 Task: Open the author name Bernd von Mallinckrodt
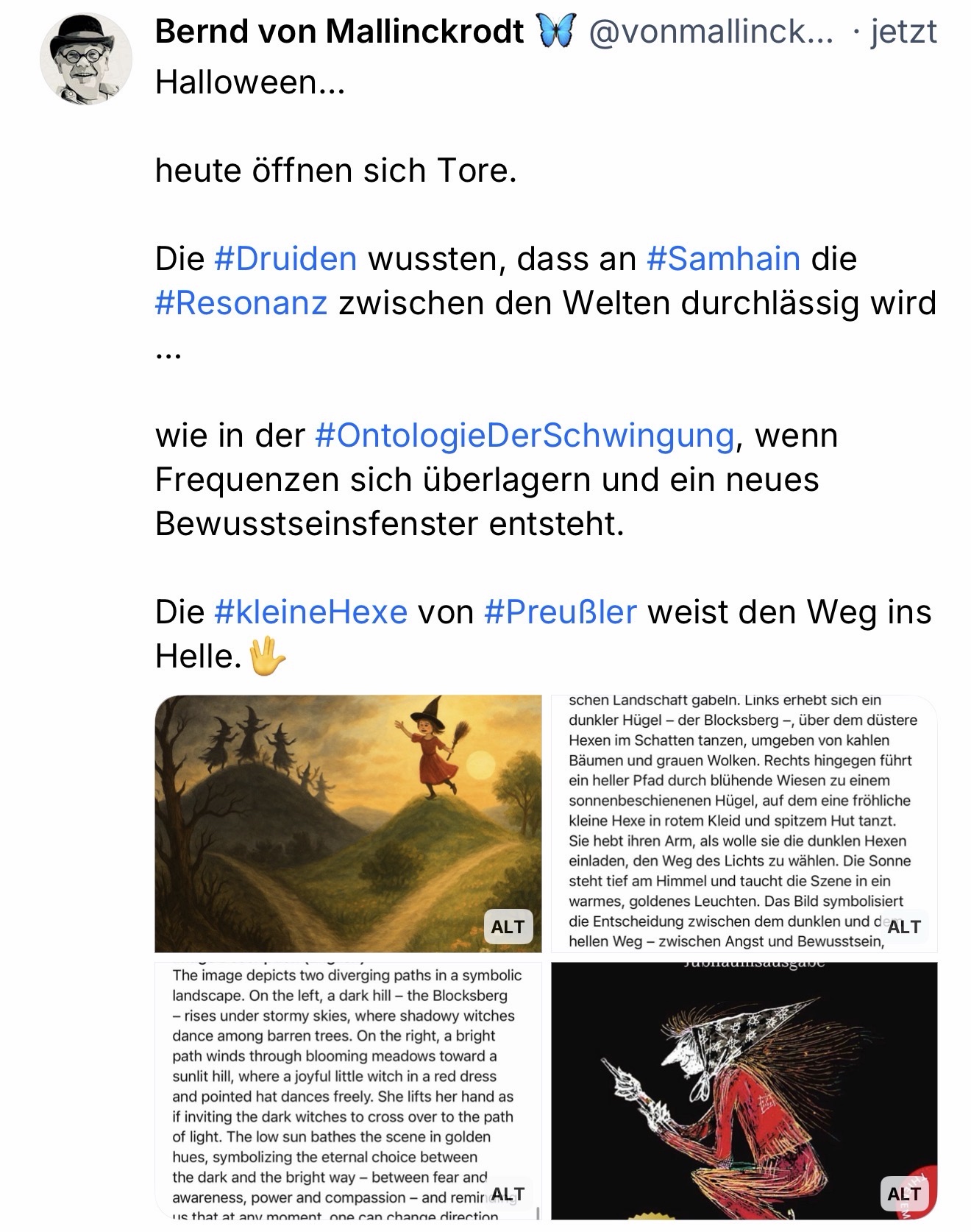coord(339,32)
